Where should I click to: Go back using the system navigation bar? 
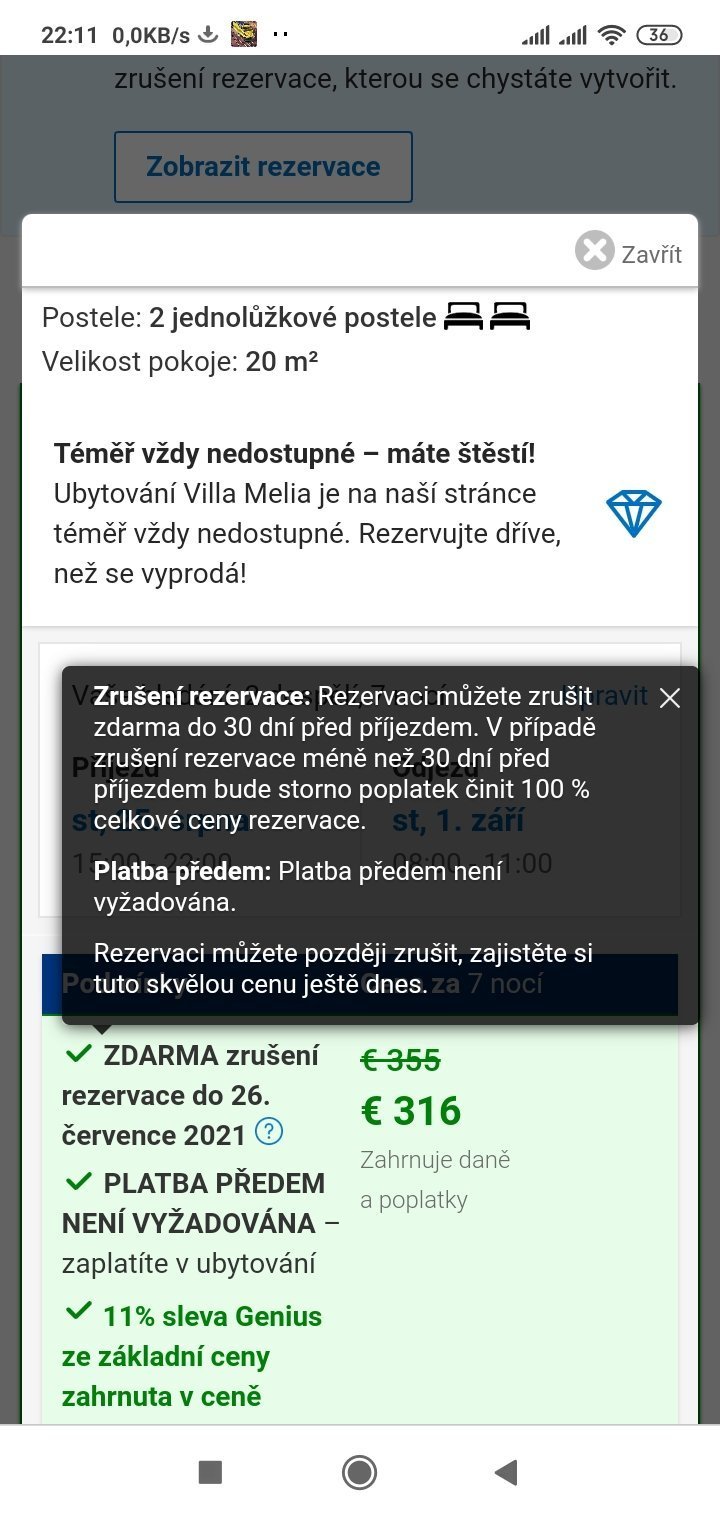click(x=506, y=1472)
